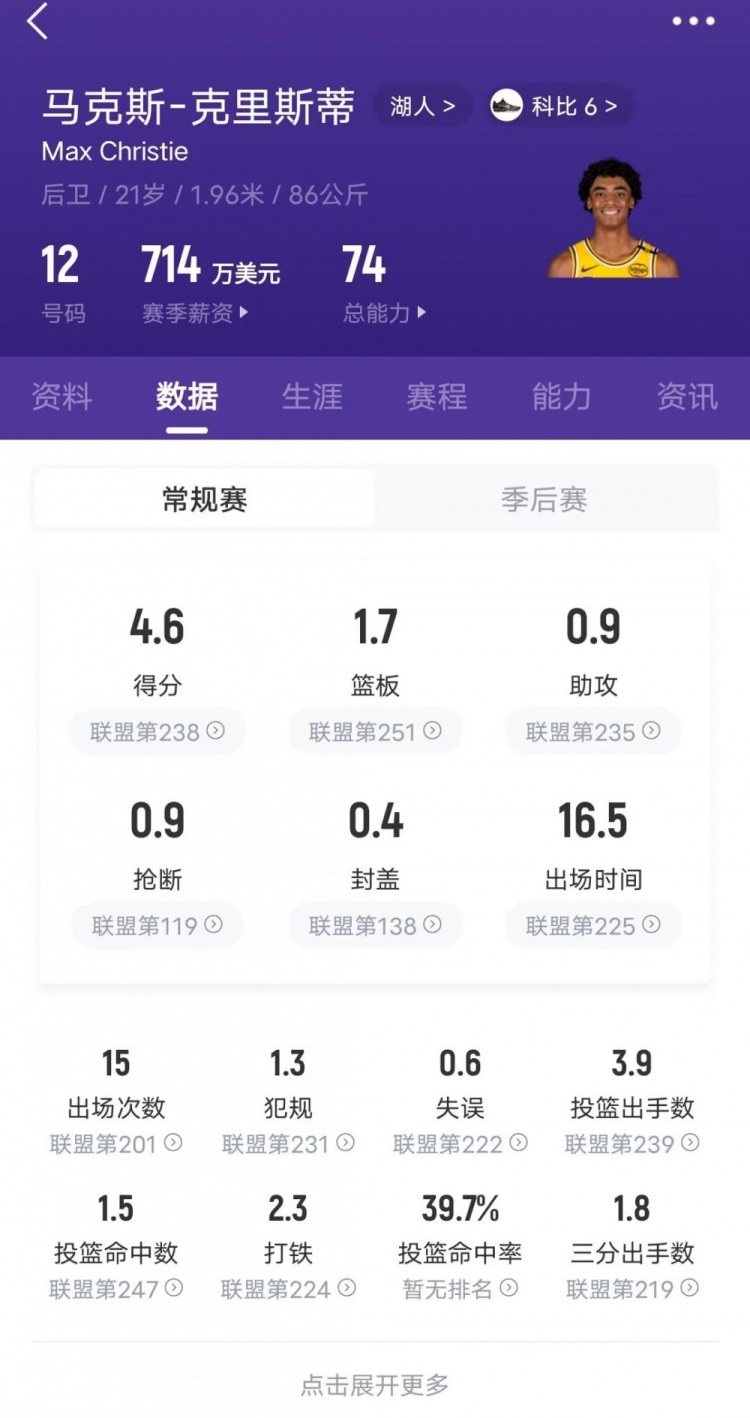
Task: Go back using the top-left arrow
Action: 38,22
